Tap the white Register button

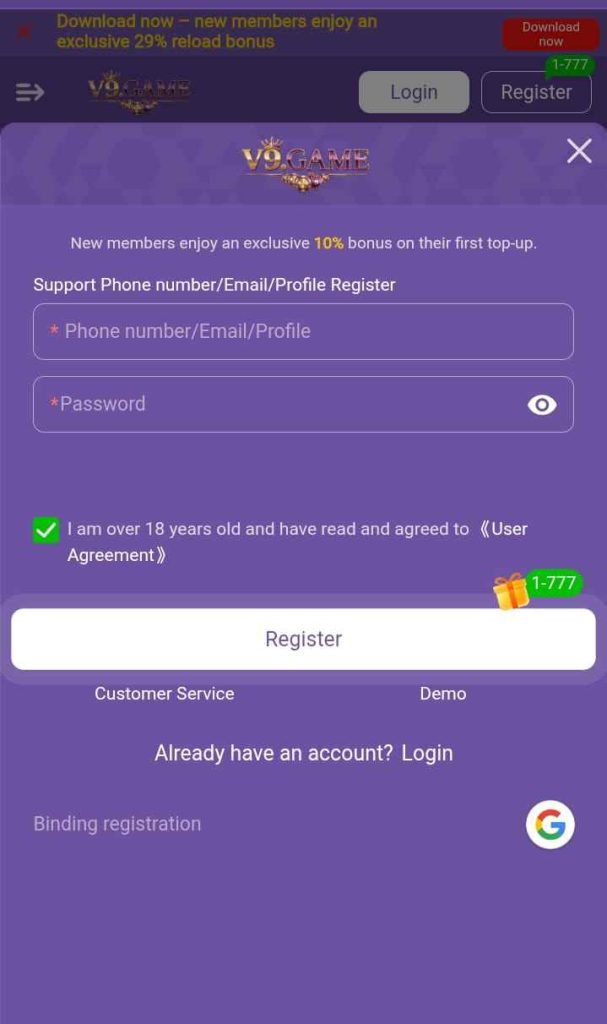tap(303, 639)
